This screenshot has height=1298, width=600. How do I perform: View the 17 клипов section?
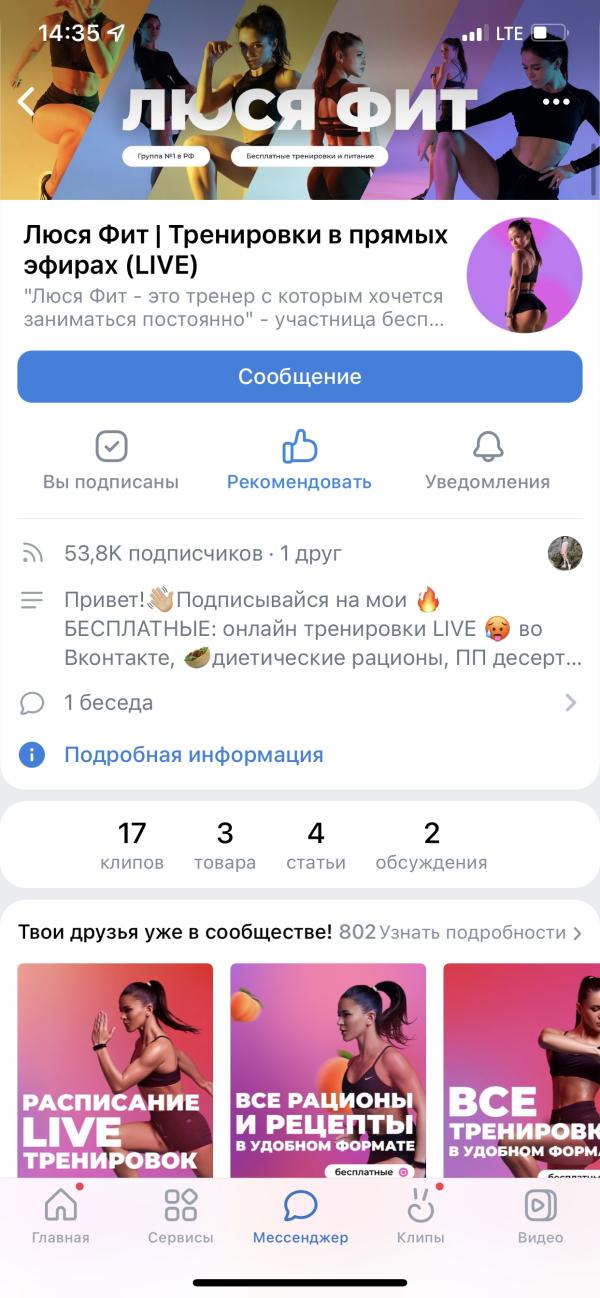(132, 845)
